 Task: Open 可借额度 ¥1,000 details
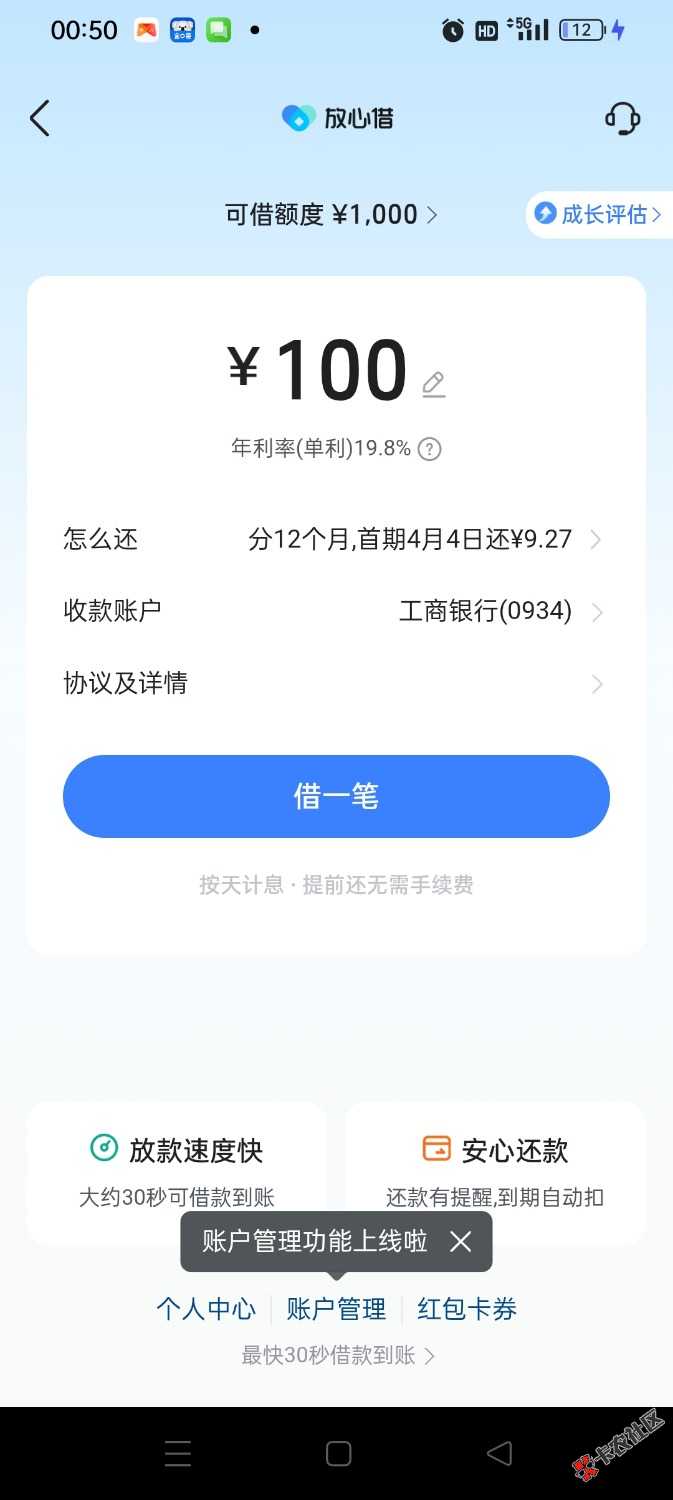(x=331, y=214)
